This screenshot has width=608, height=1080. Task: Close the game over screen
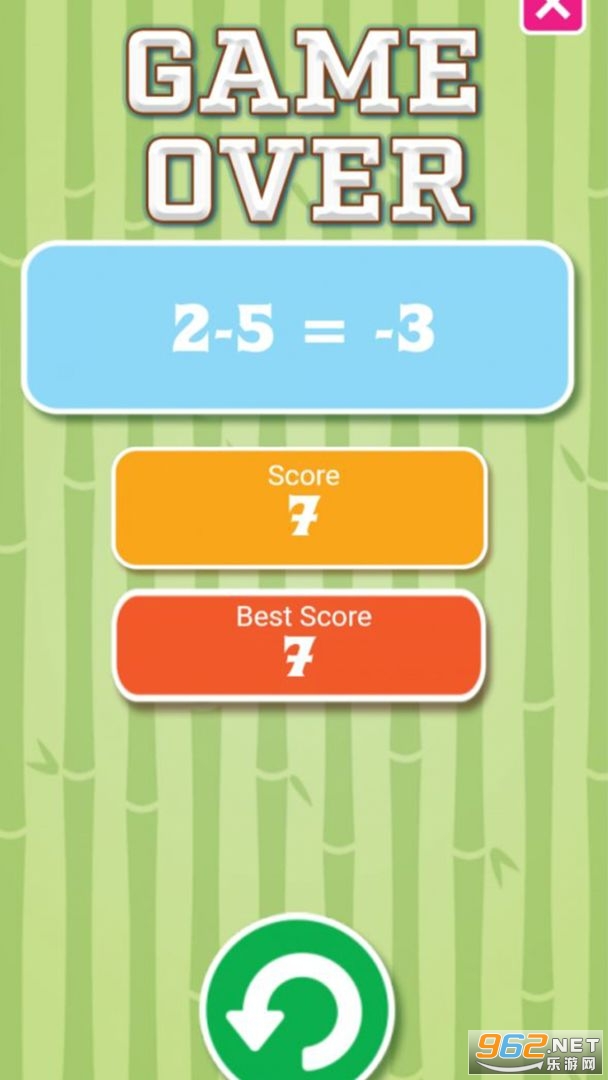553,12
